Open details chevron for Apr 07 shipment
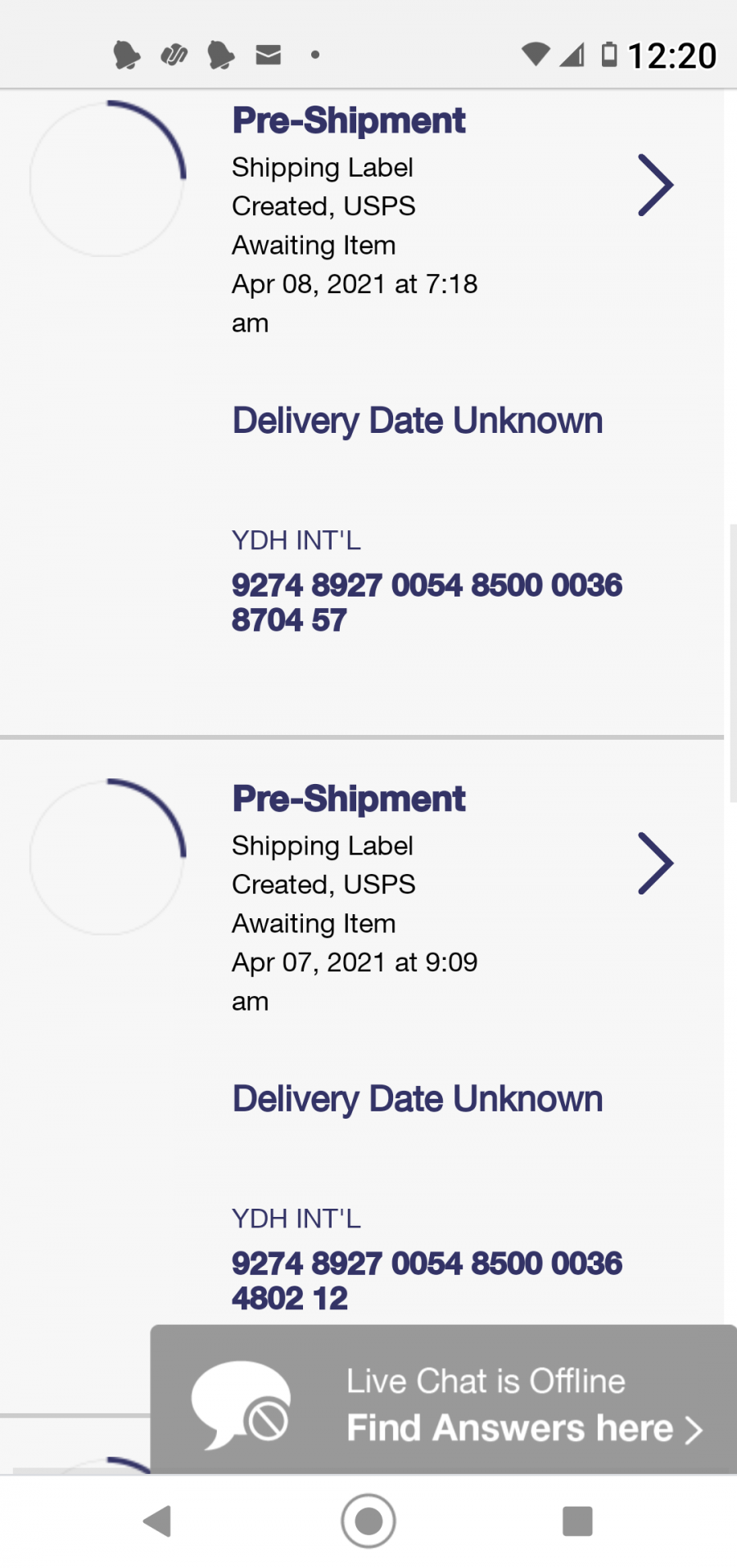This screenshot has height=1568, width=737. pyautogui.click(x=655, y=863)
